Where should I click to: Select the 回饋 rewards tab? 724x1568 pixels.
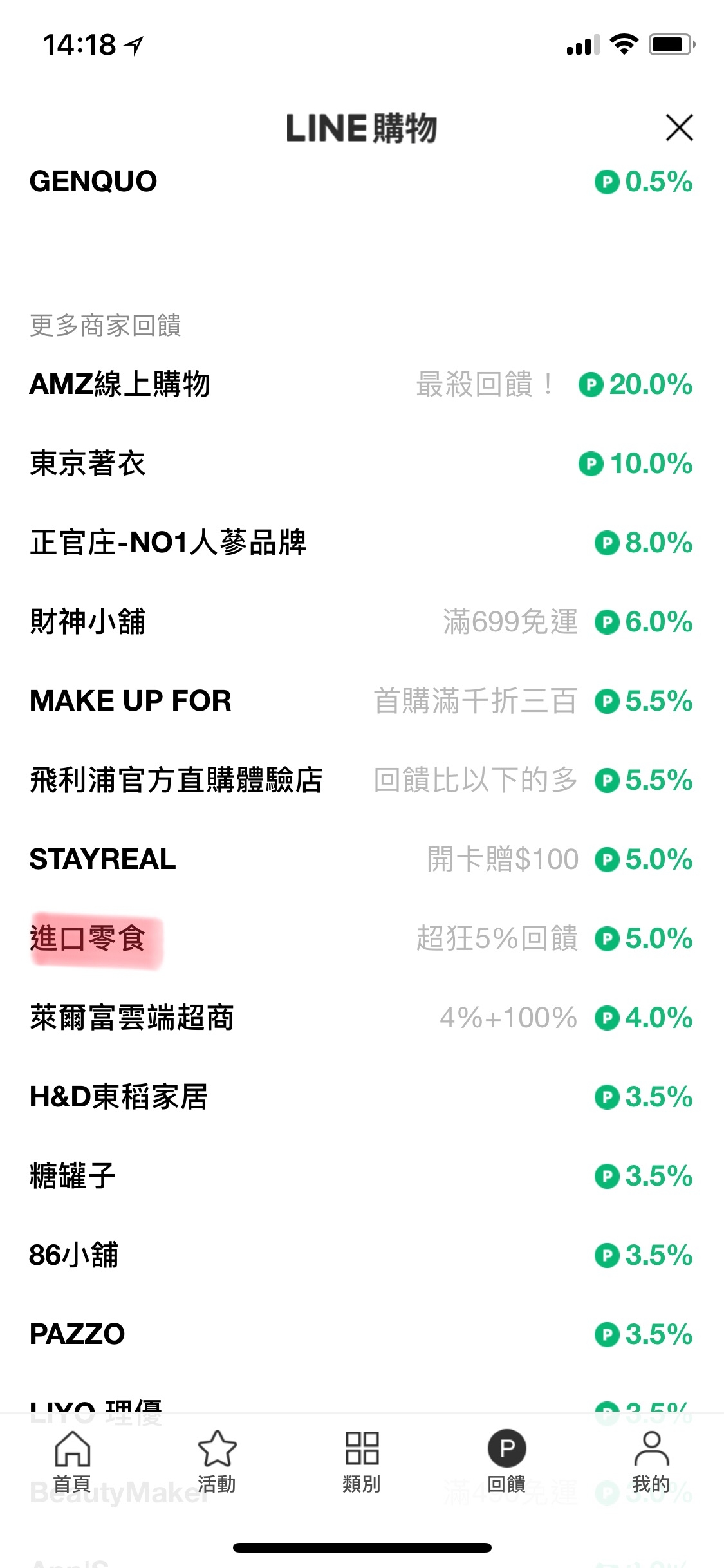point(506,1461)
